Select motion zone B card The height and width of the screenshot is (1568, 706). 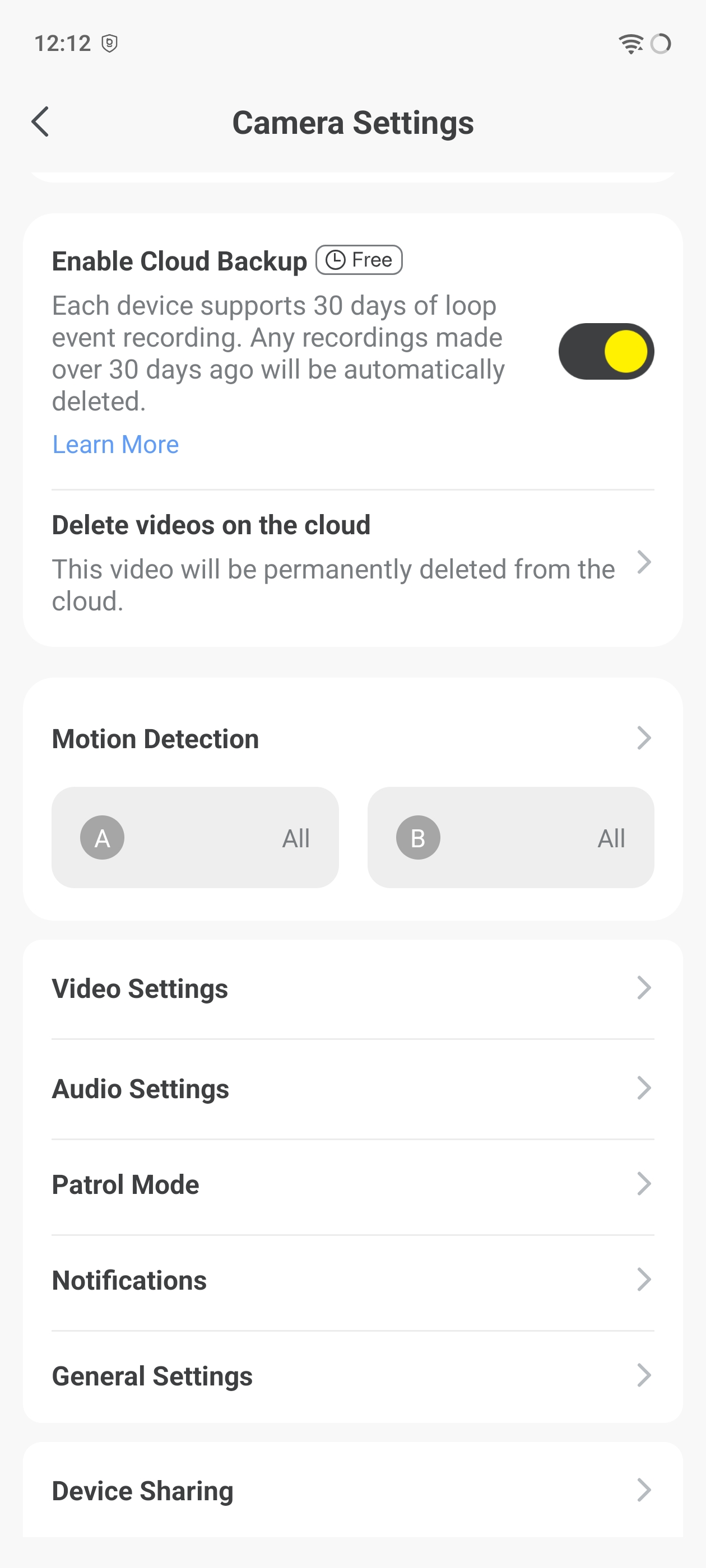[510, 838]
